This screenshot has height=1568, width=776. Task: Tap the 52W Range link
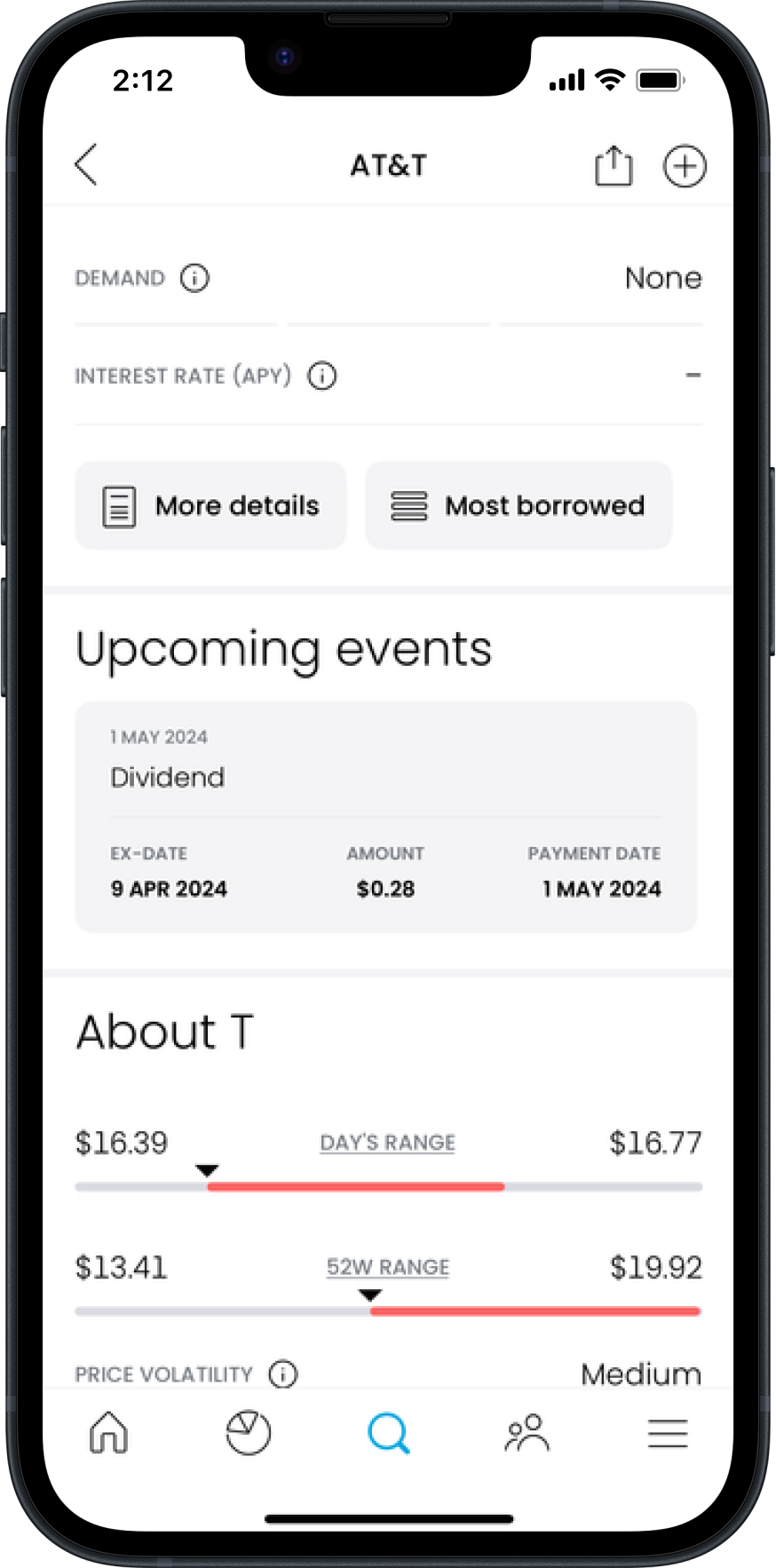[x=387, y=1267]
